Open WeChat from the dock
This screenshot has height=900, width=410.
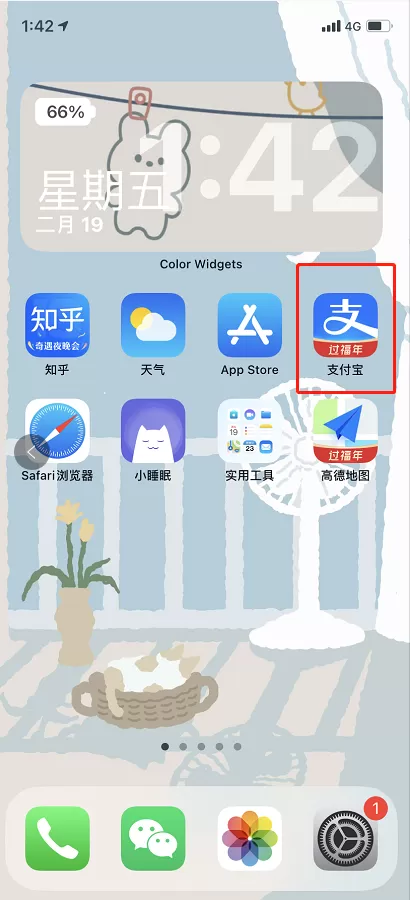[x=153, y=839]
